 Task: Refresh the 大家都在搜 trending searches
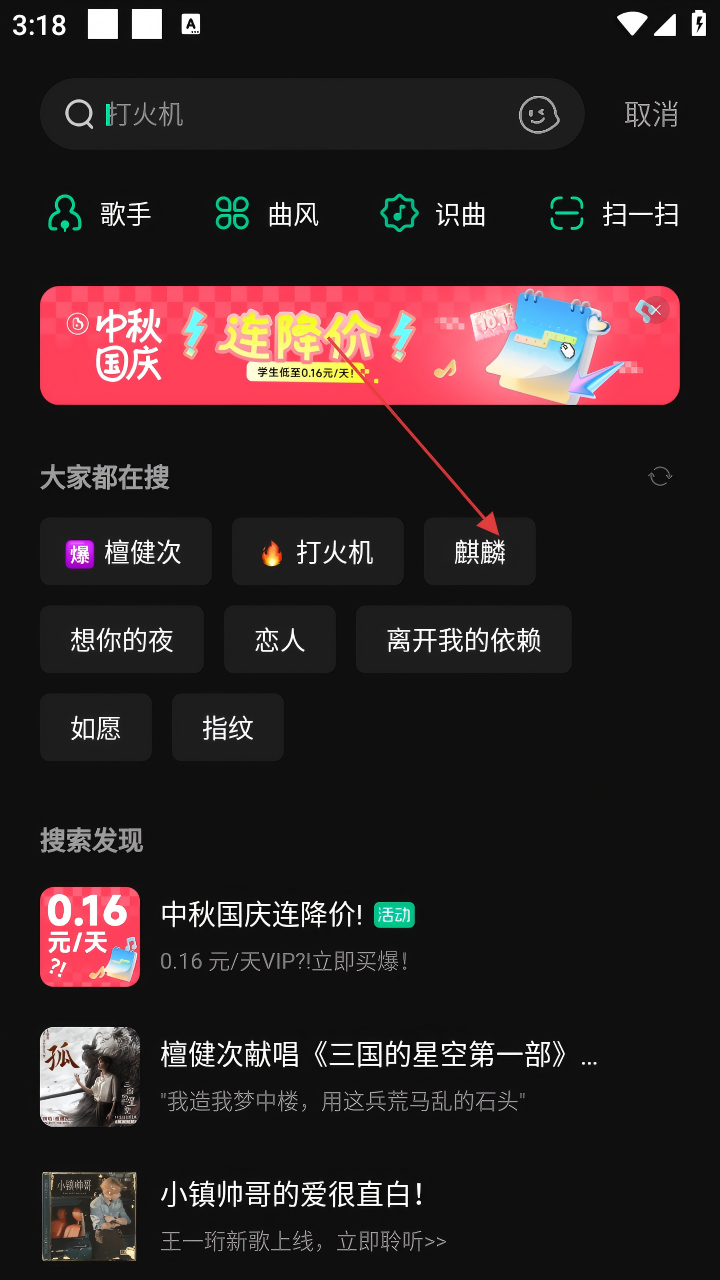[x=660, y=476]
